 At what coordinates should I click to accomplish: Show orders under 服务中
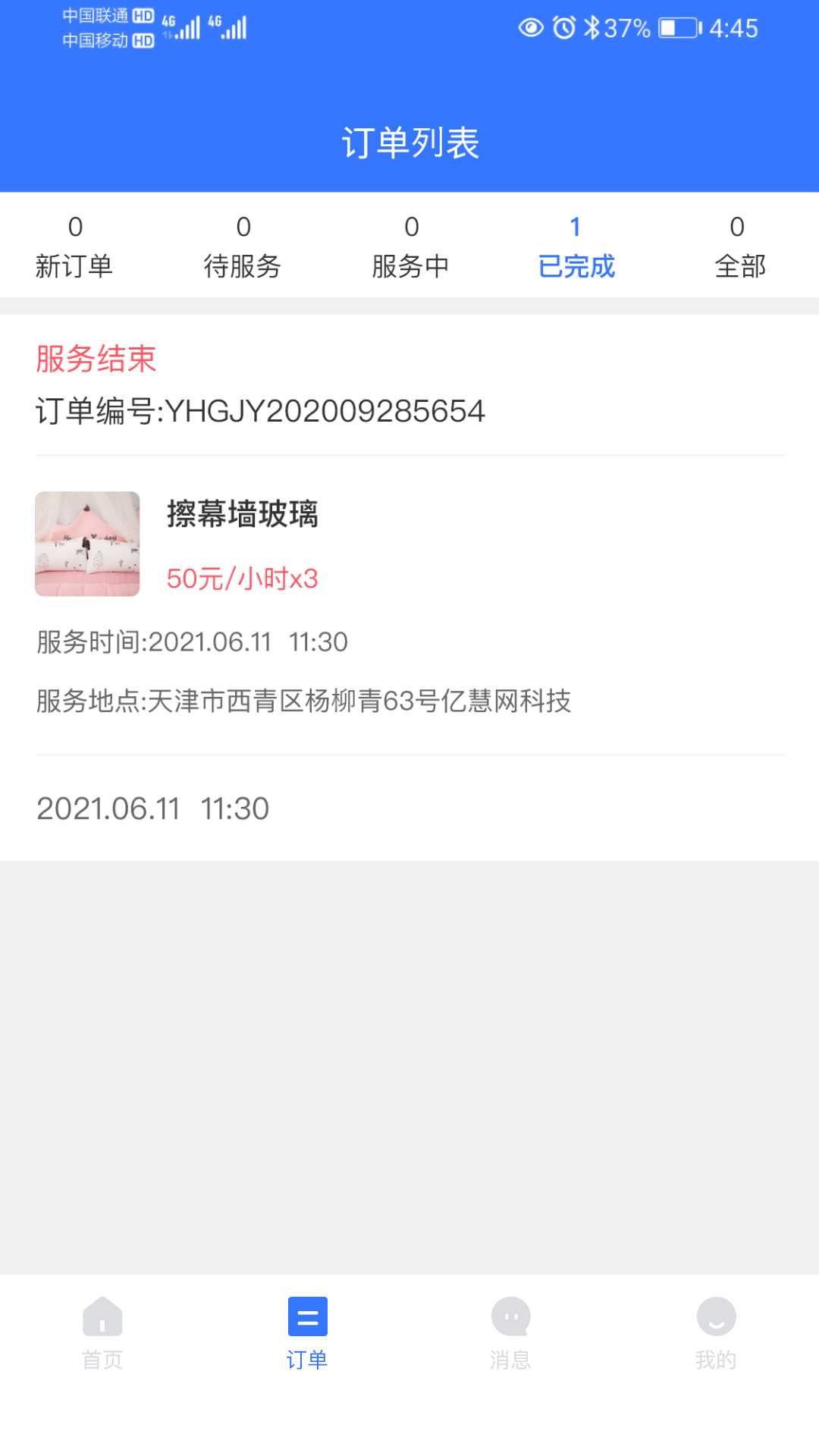411,247
